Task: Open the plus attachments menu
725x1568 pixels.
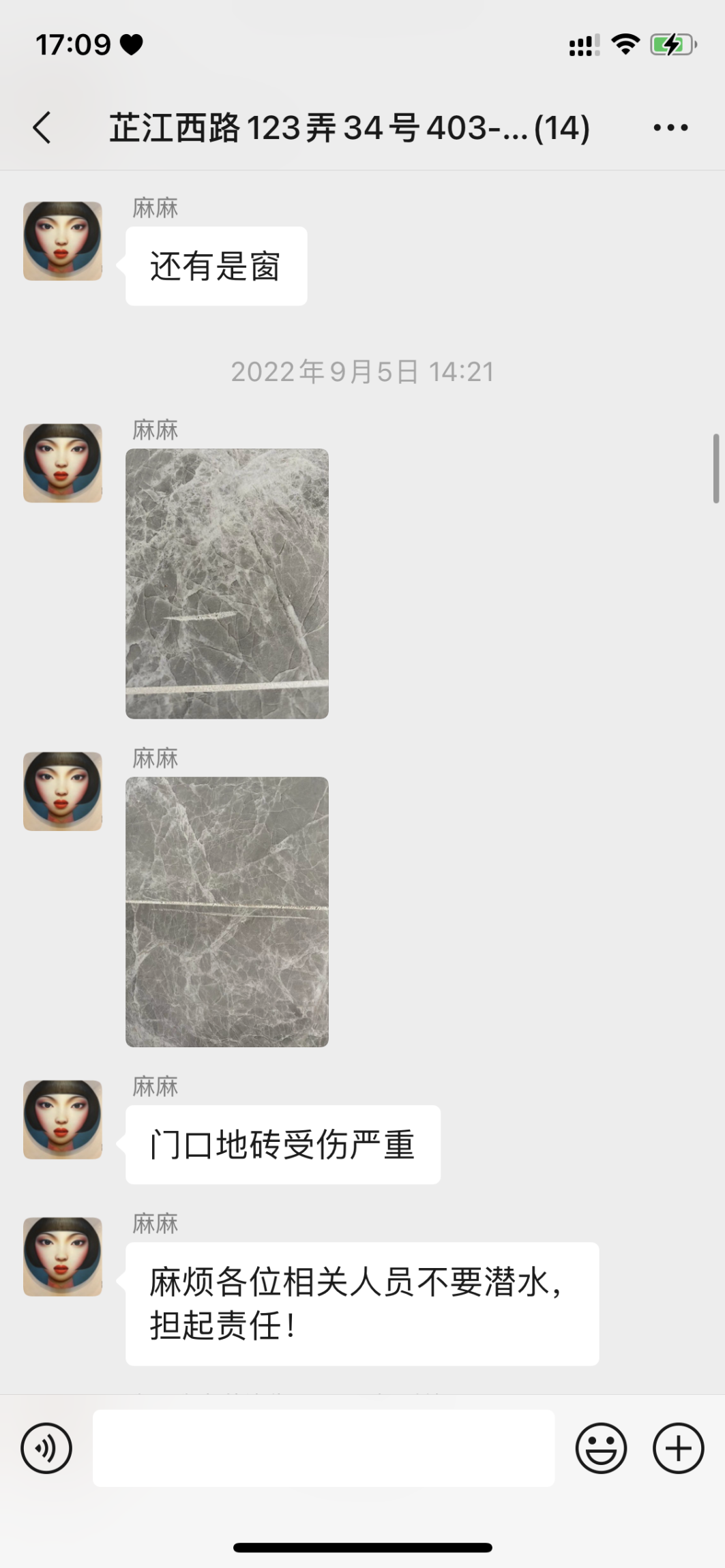Action: click(x=678, y=1448)
